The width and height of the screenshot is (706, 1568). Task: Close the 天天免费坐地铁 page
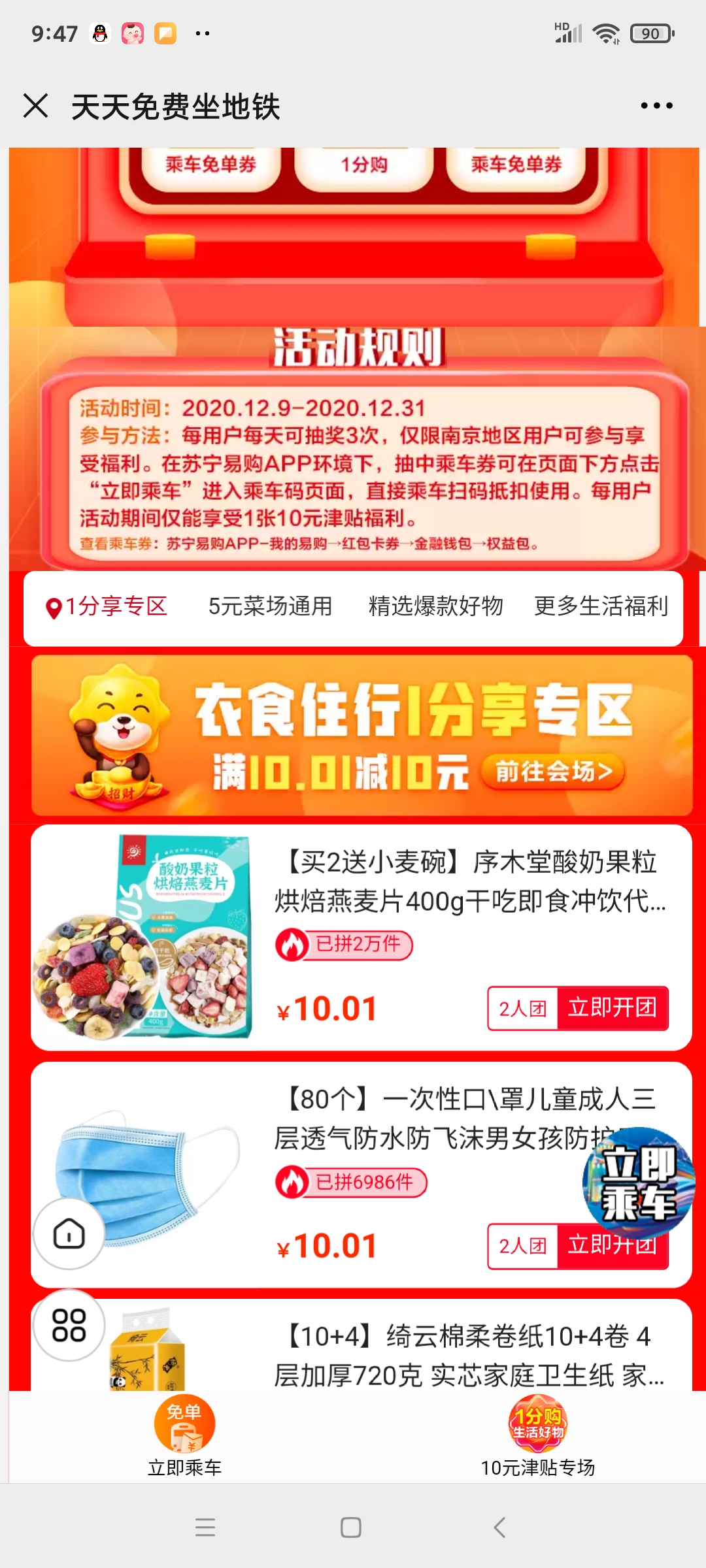pyautogui.click(x=35, y=106)
